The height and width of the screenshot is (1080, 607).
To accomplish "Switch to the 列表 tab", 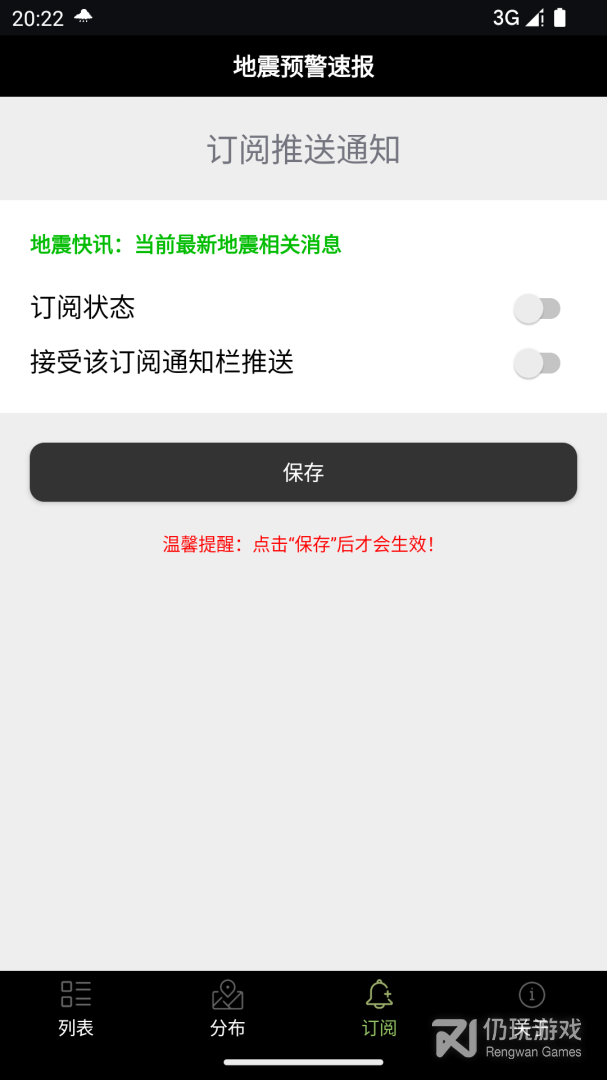I will (x=76, y=1009).
